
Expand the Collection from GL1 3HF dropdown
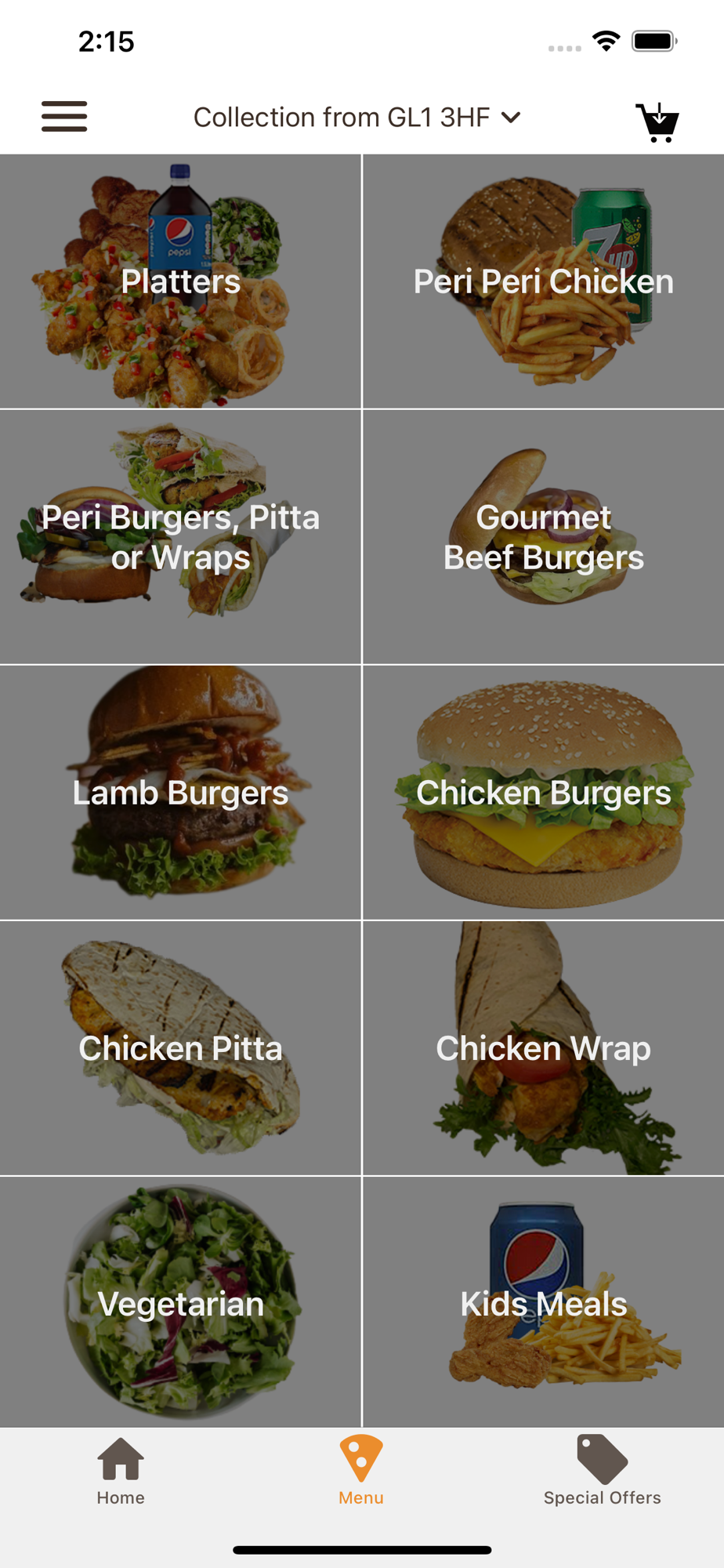(x=357, y=118)
